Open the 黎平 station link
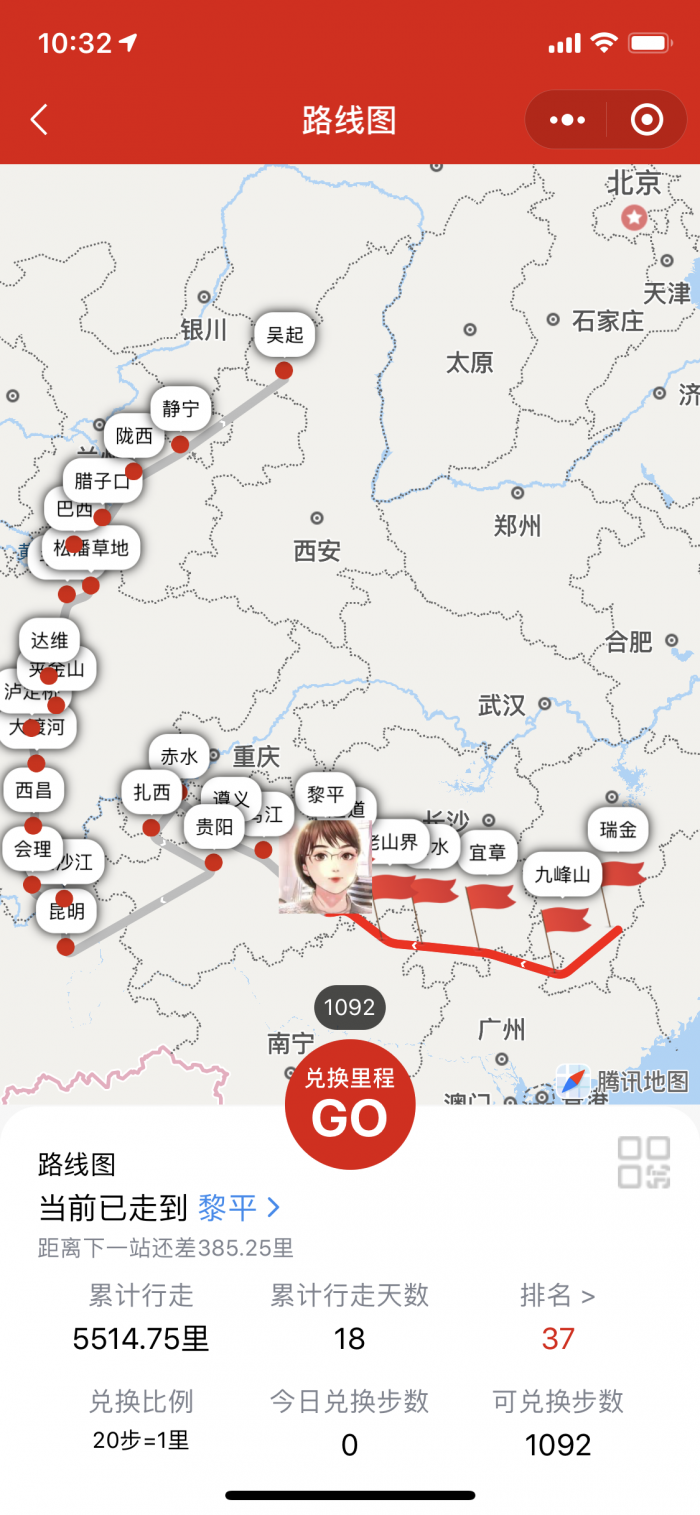Viewport: 700px width, 1515px height. point(239,1207)
